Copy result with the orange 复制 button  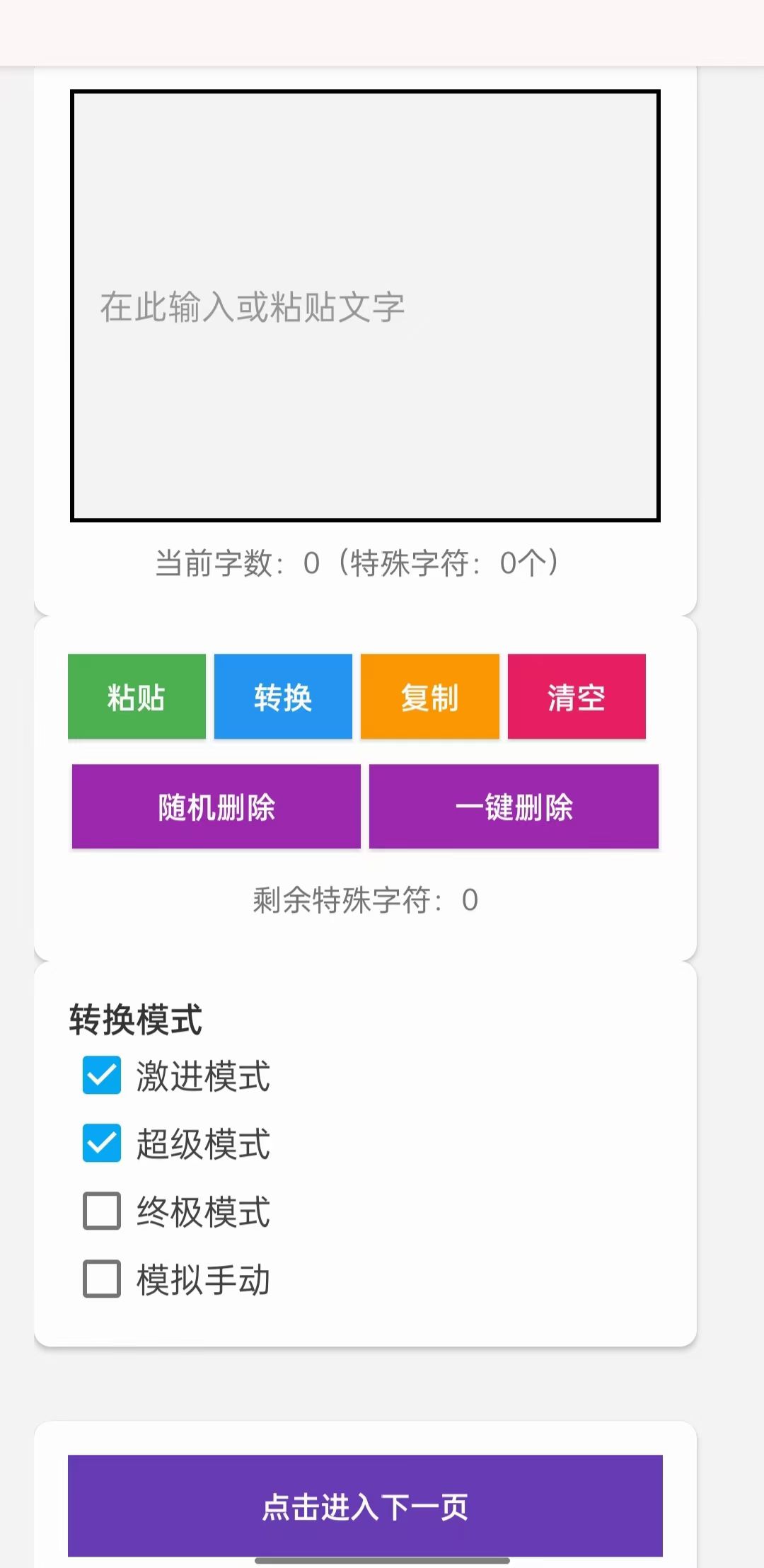[x=429, y=696]
